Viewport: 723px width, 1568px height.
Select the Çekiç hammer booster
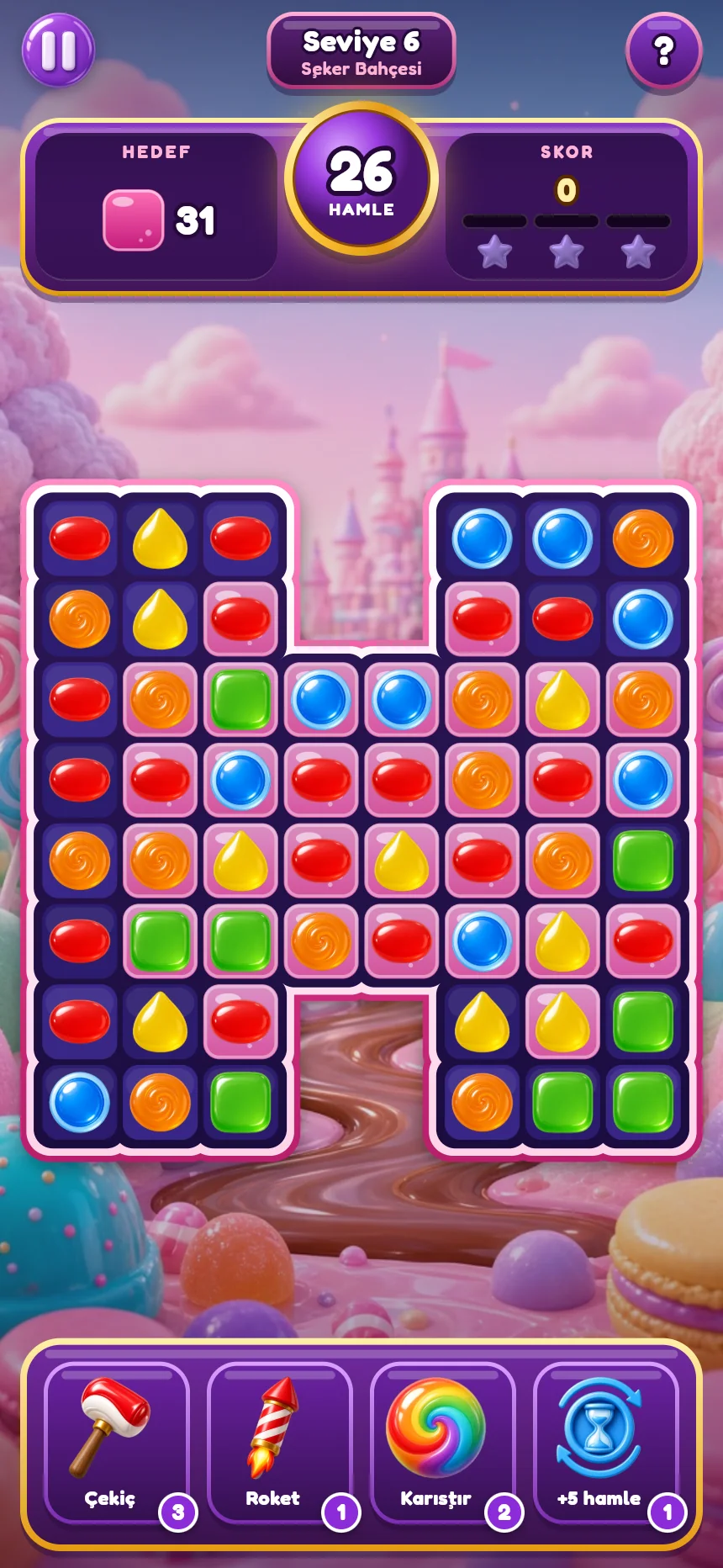pos(117,1444)
